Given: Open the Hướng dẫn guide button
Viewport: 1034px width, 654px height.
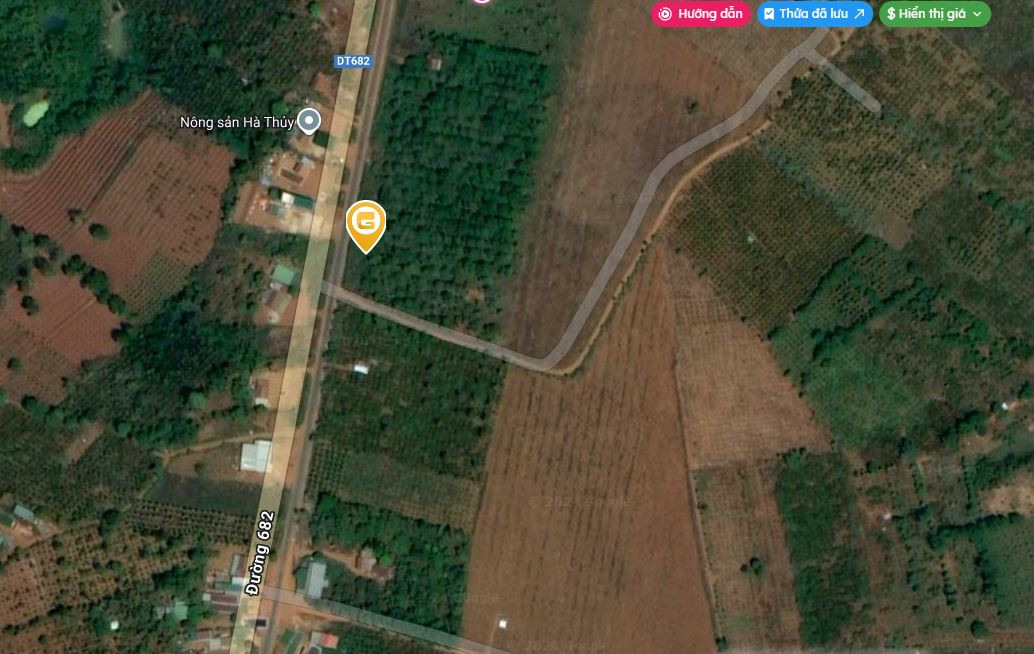Looking at the screenshot, I should coord(701,14).
